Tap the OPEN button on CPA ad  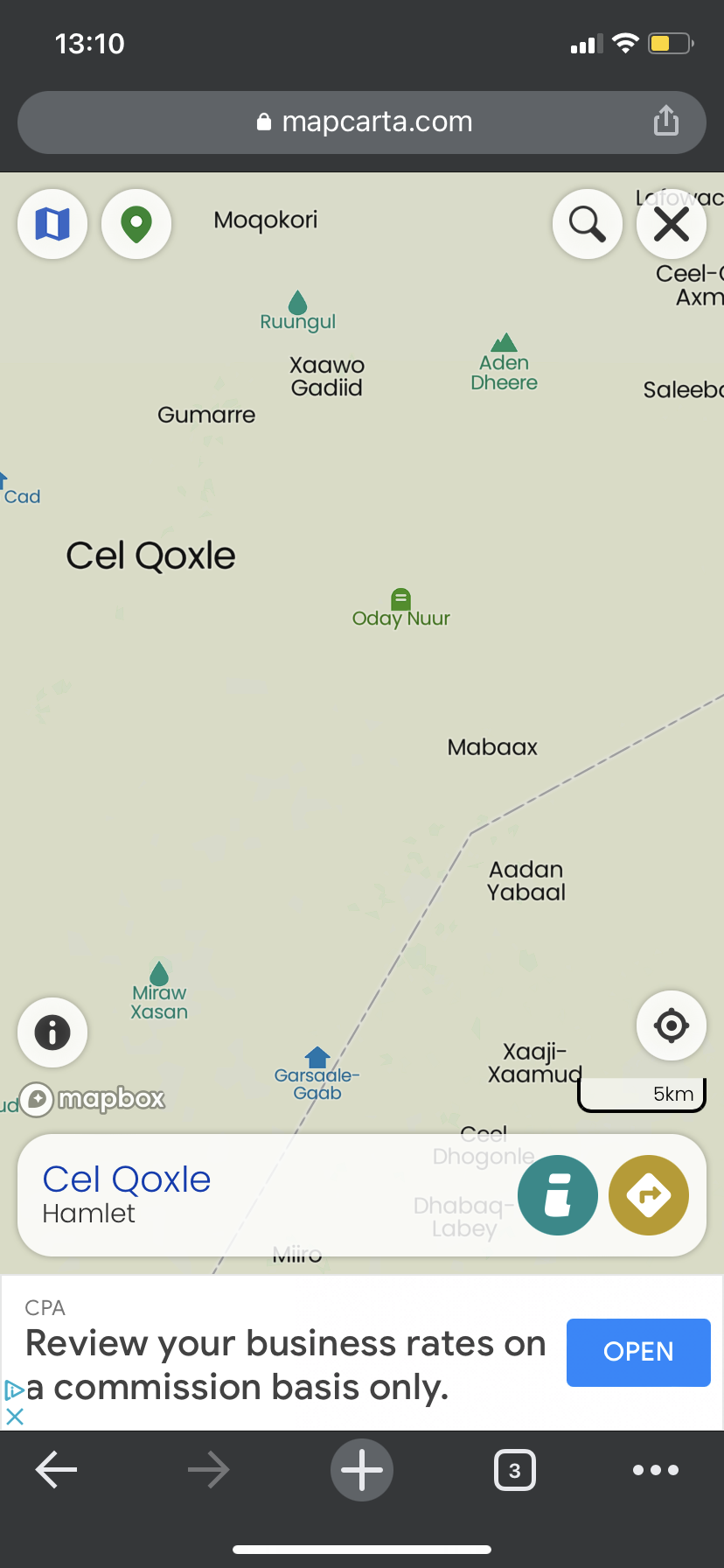pos(638,1352)
